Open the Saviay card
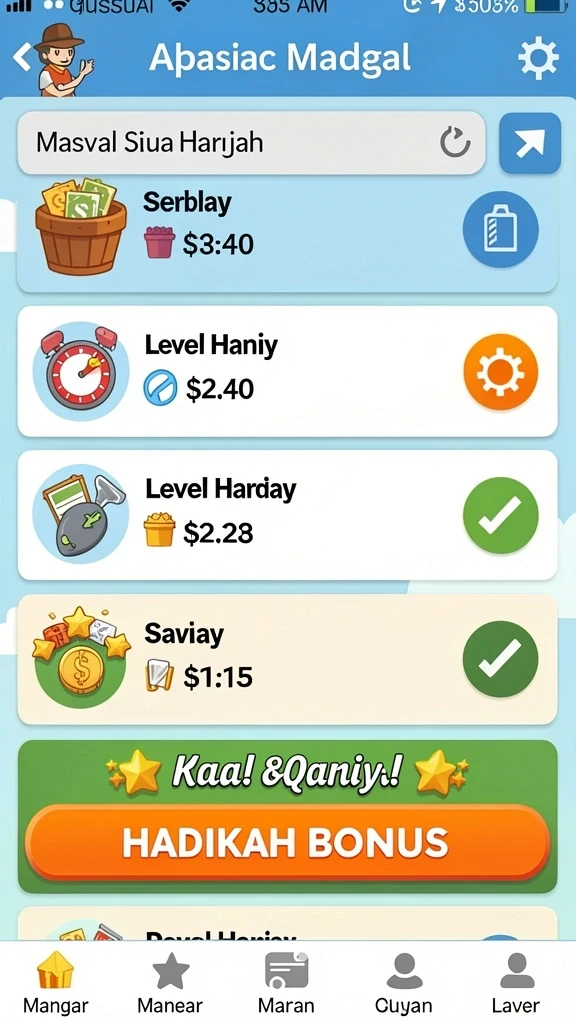This screenshot has width=576, height=1024. coord(287,659)
